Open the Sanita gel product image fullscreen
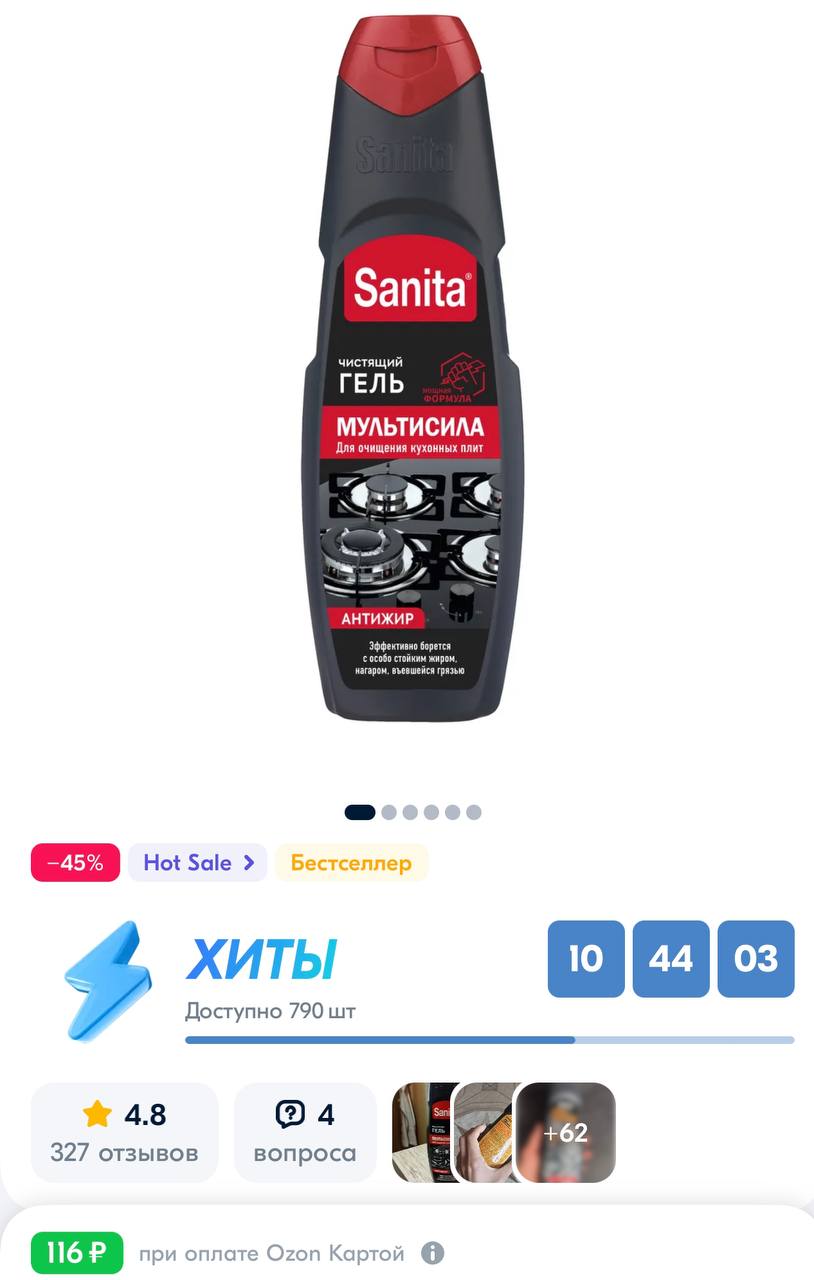The height and width of the screenshot is (1280, 814). pos(412,380)
